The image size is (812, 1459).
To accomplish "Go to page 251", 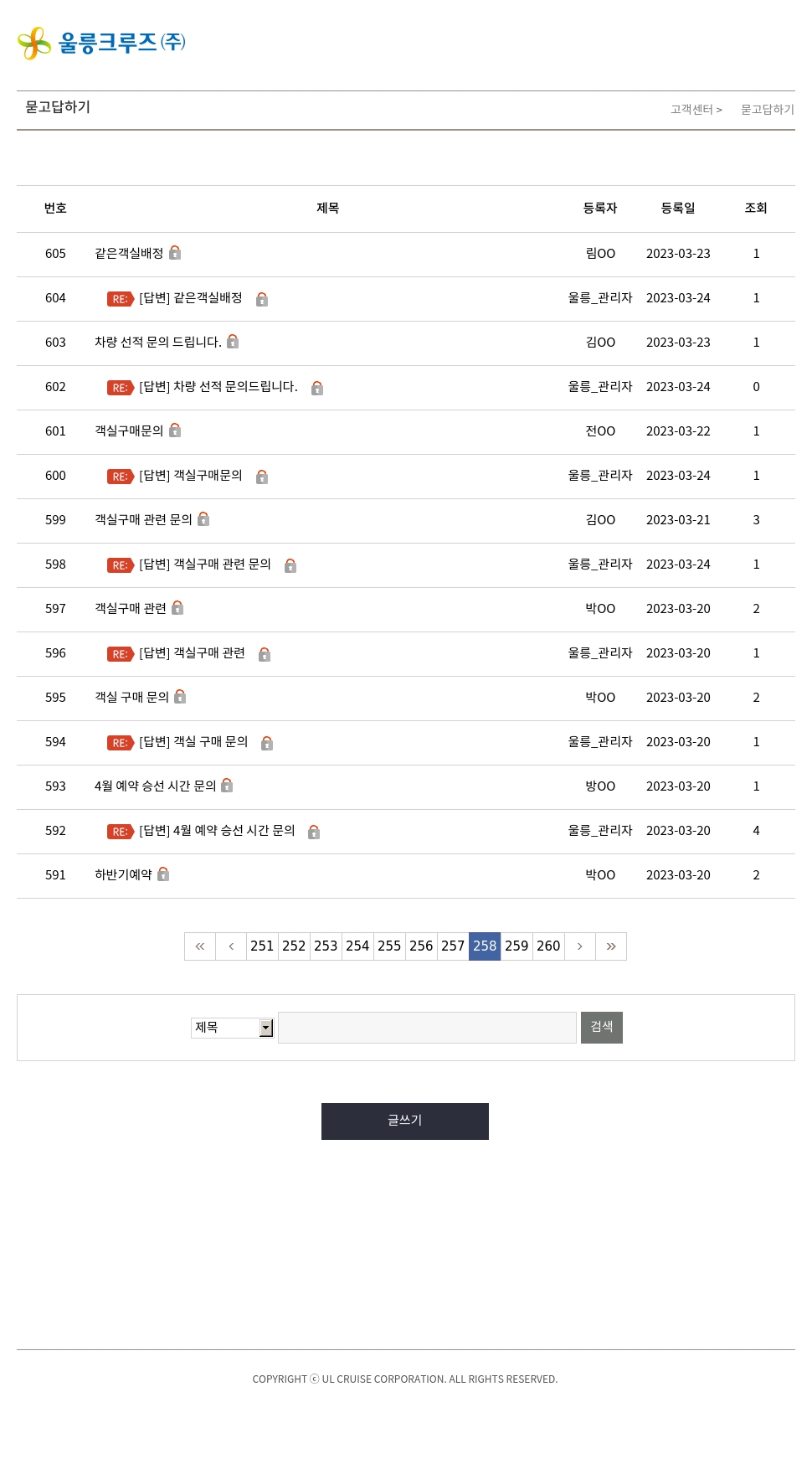I will tap(262, 946).
